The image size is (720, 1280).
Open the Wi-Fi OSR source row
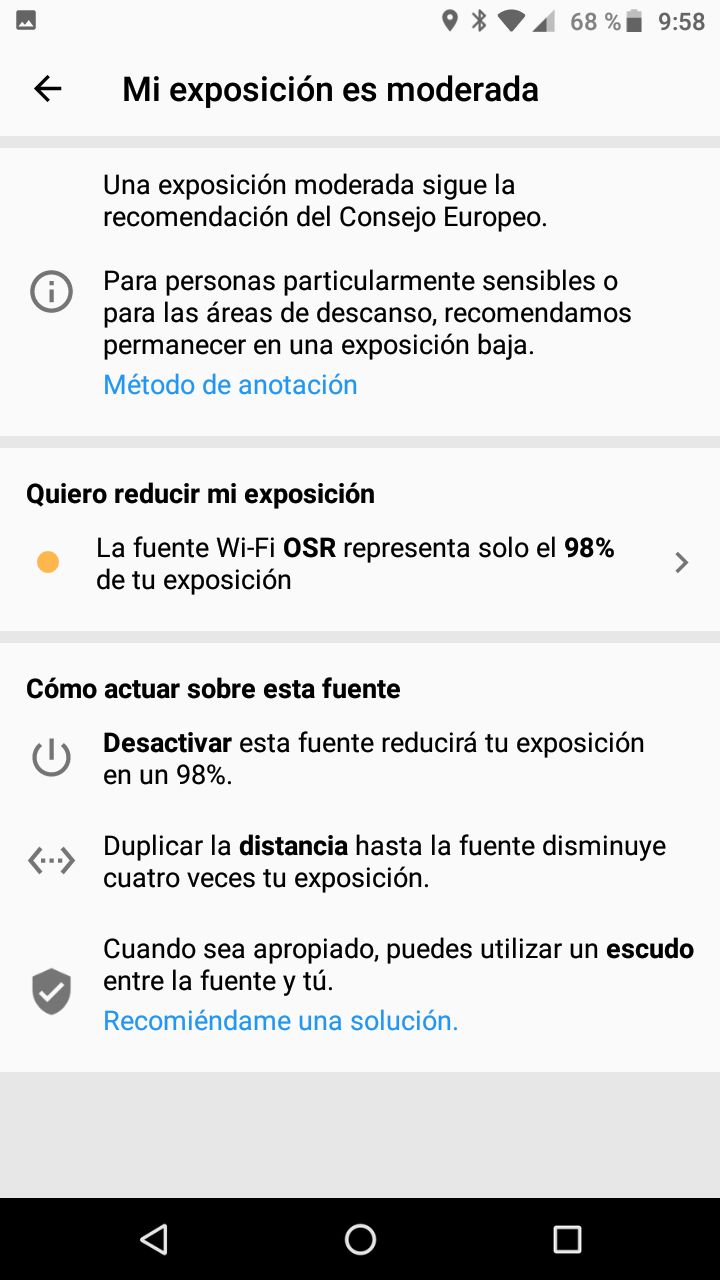coord(360,563)
